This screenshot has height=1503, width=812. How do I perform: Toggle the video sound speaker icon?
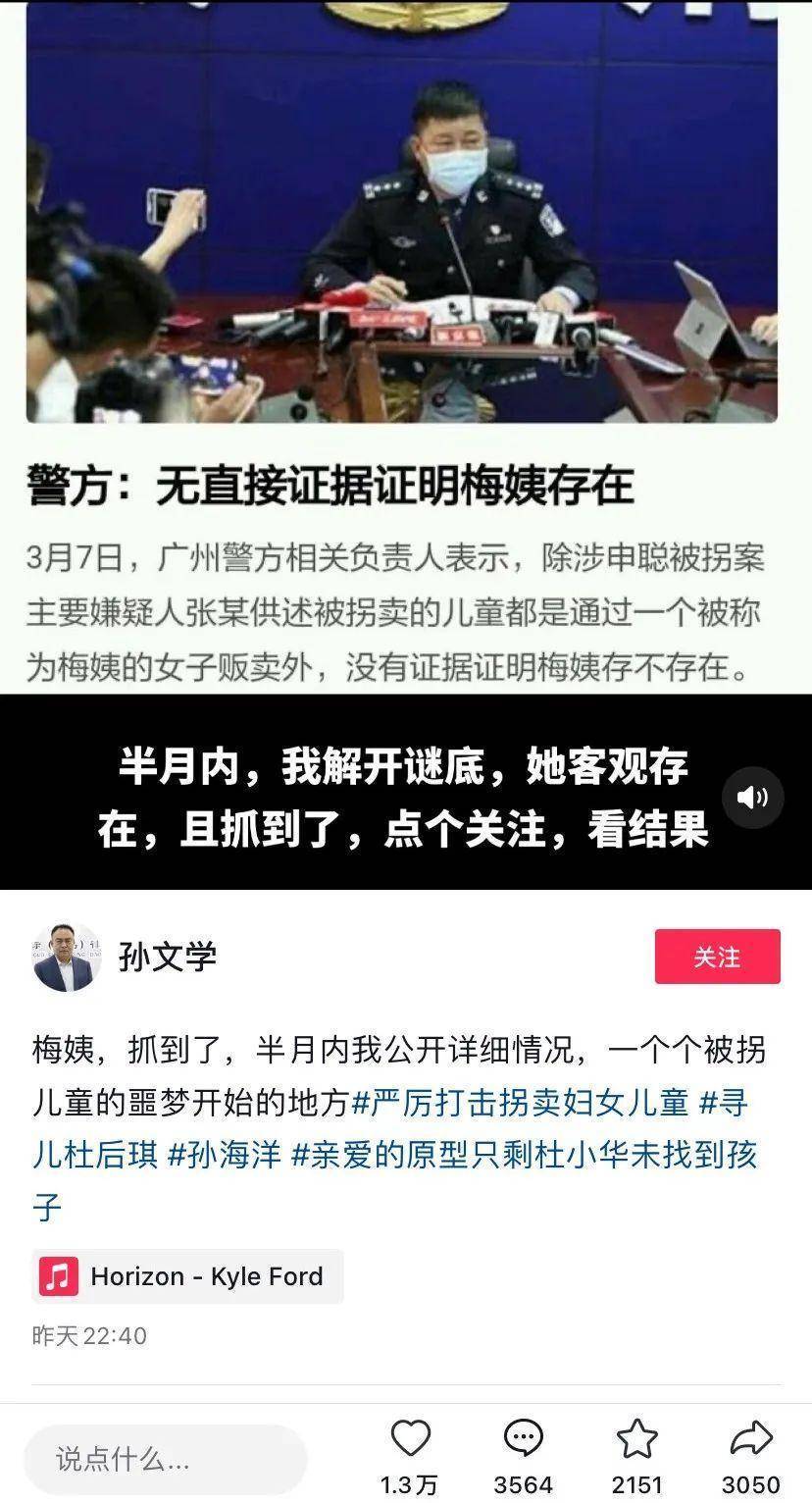click(x=752, y=797)
